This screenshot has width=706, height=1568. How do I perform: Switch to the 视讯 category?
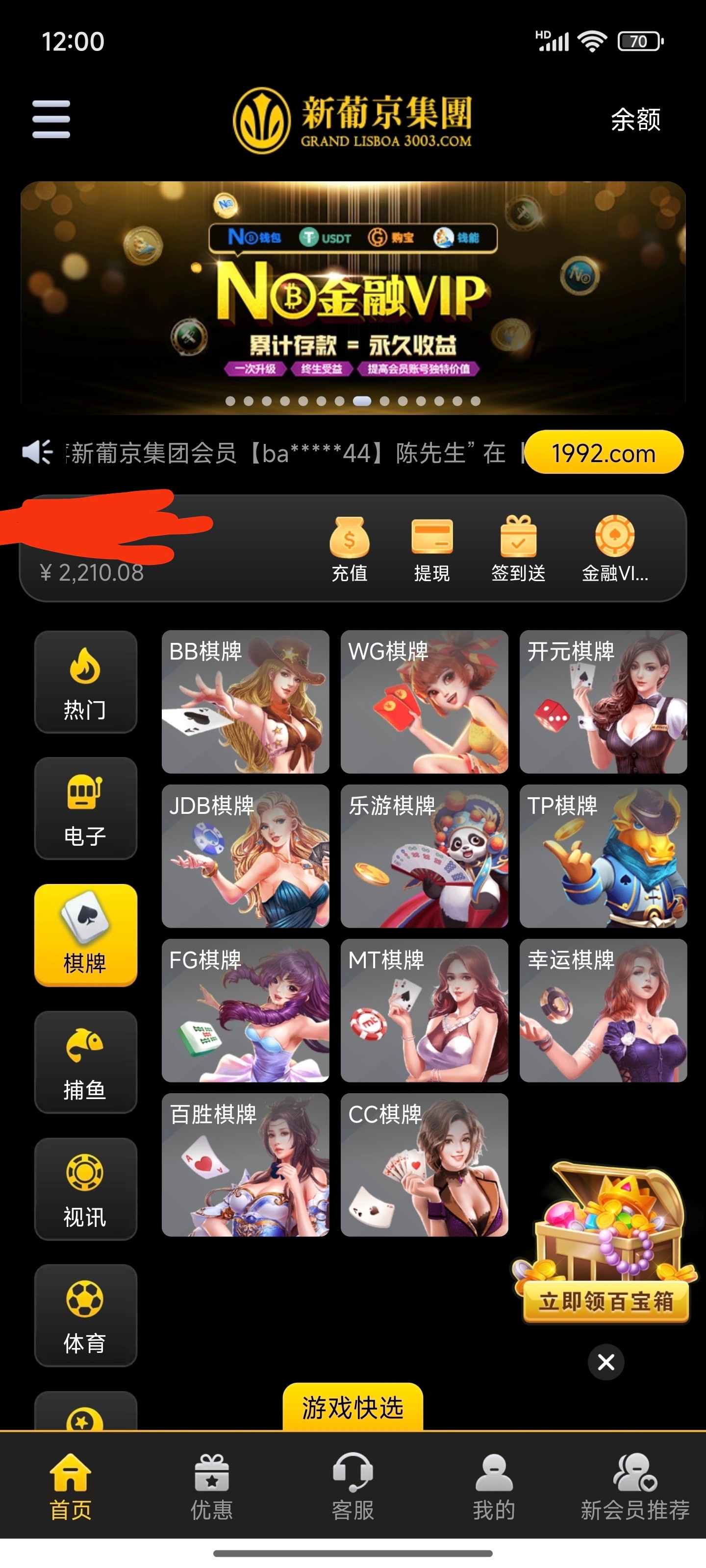coord(85,1189)
